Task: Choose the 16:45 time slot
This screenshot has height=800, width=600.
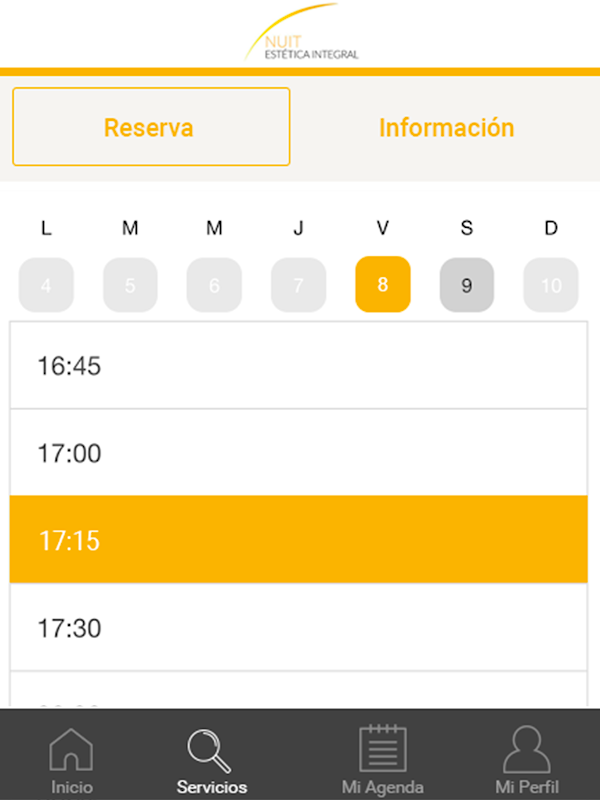Action: (x=298, y=365)
